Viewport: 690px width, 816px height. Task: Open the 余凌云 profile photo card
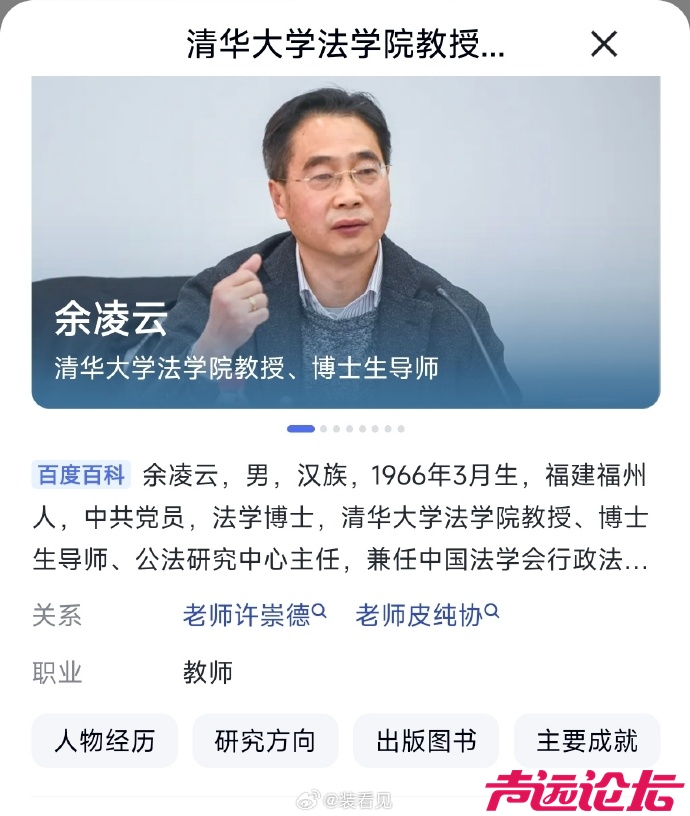tap(345, 242)
